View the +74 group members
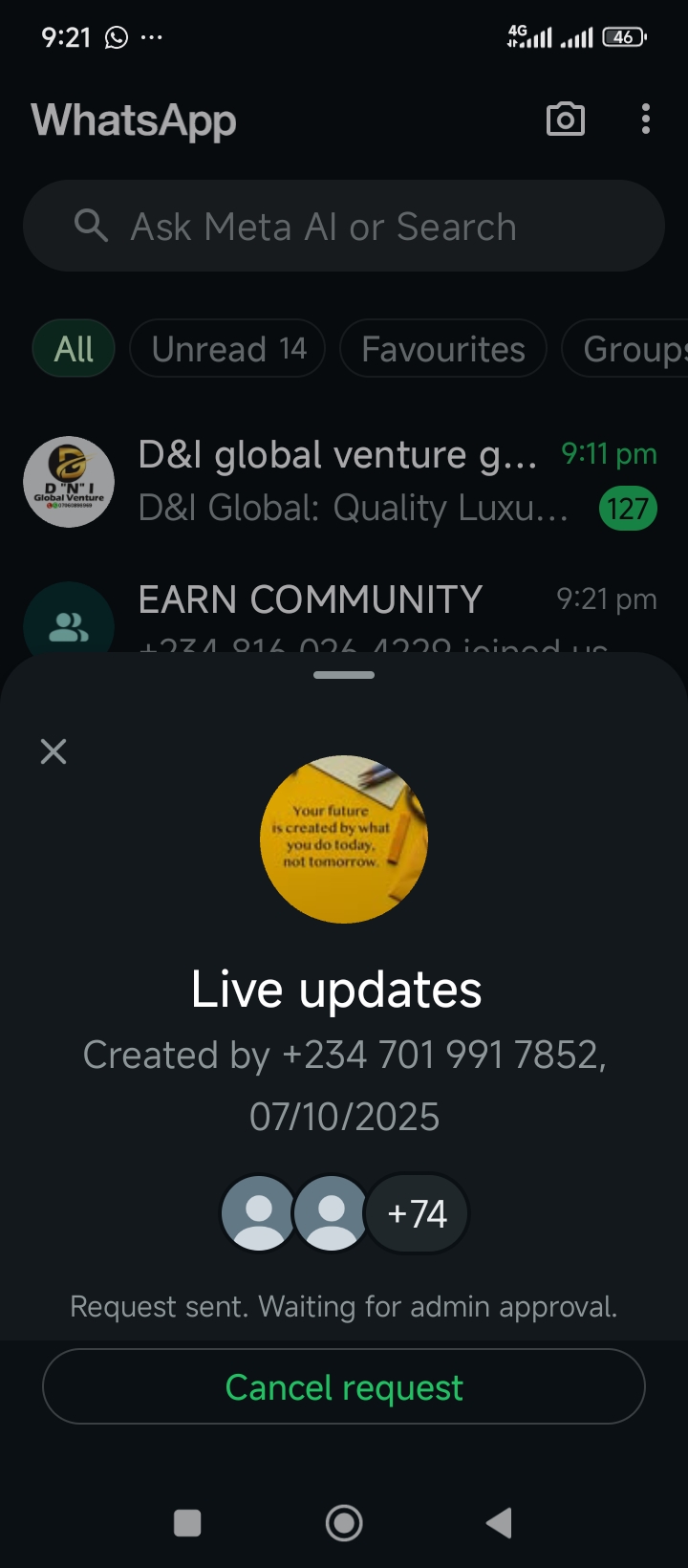 coord(418,1213)
